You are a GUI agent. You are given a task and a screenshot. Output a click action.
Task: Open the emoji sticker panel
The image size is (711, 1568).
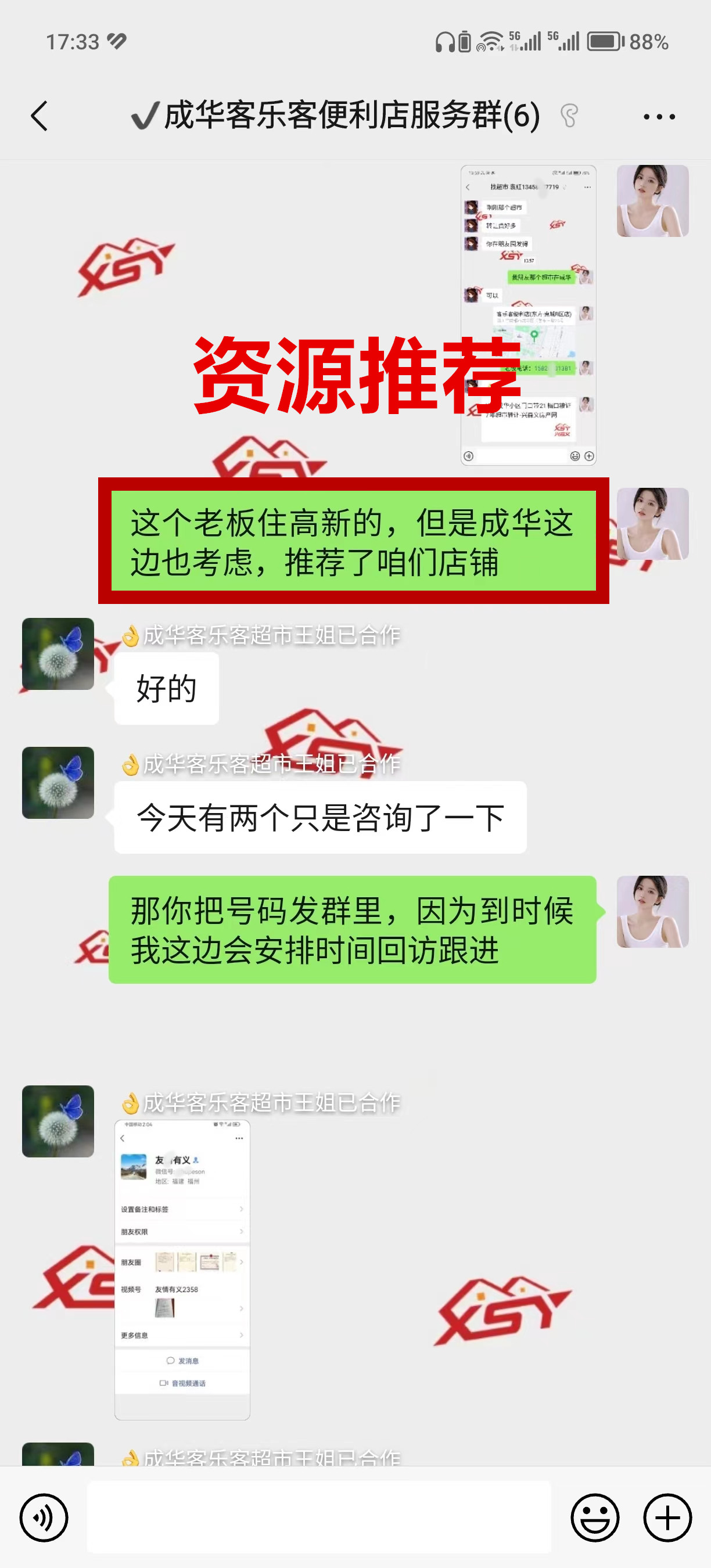[x=594, y=1517]
